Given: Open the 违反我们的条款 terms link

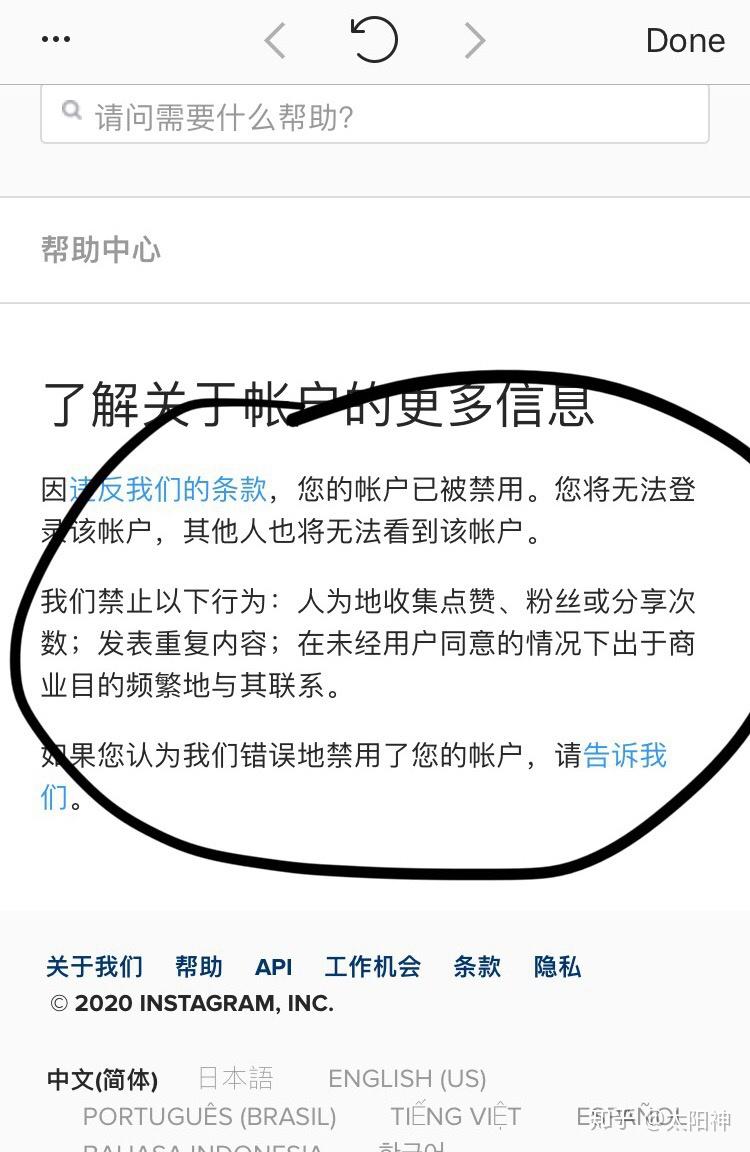Looking at the screenshot, I should click(168, 489).
